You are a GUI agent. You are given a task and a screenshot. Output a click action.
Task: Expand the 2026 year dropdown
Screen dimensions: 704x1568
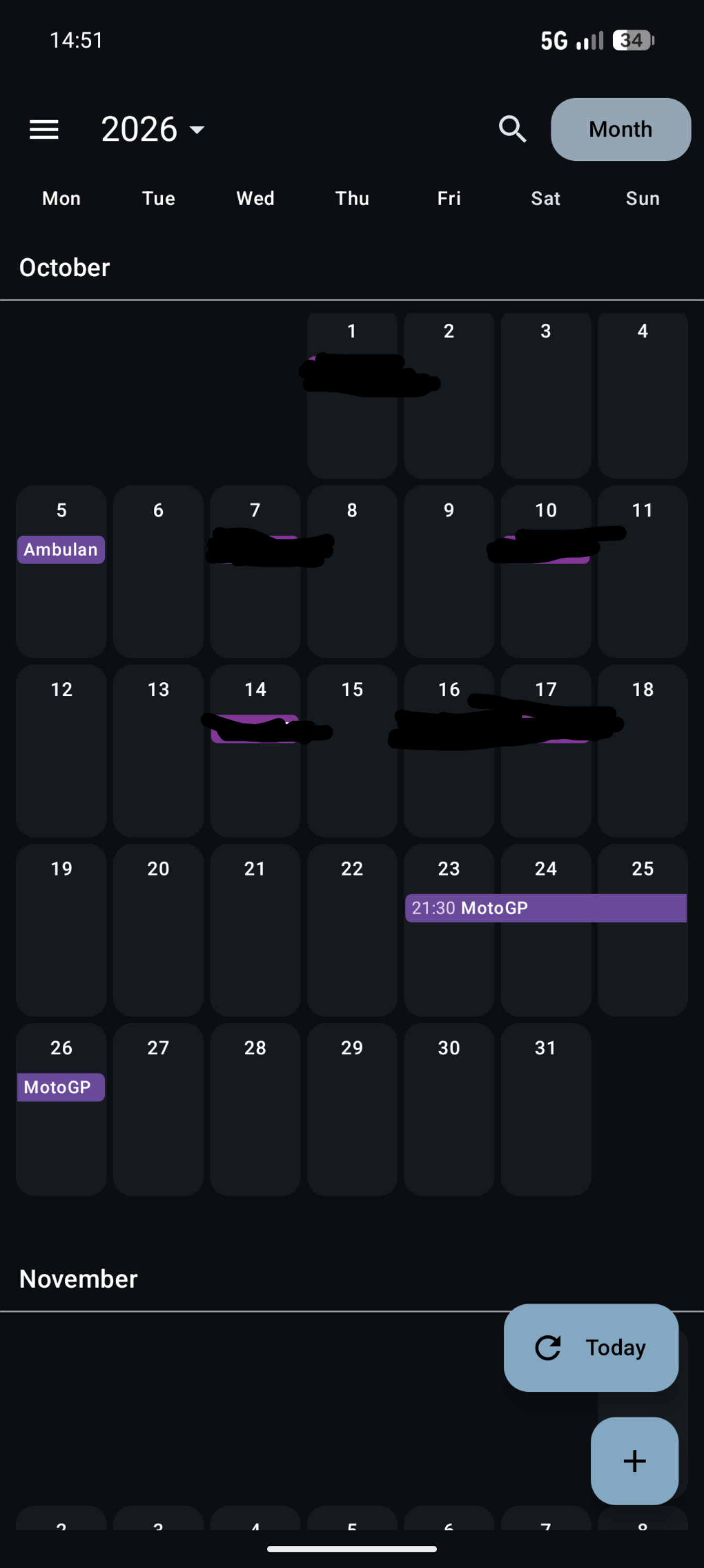coord(153,129)
